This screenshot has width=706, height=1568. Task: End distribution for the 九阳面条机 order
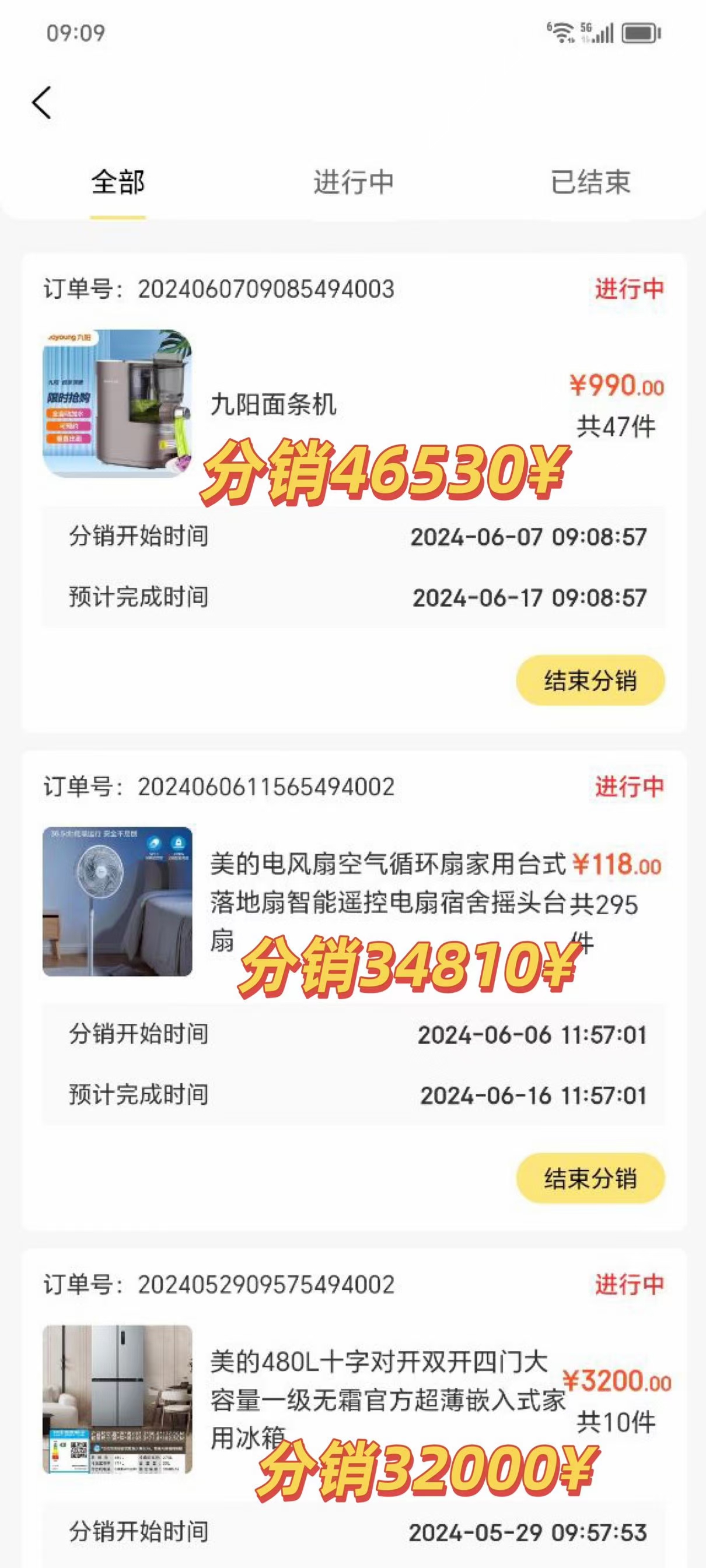coord(590,681)
